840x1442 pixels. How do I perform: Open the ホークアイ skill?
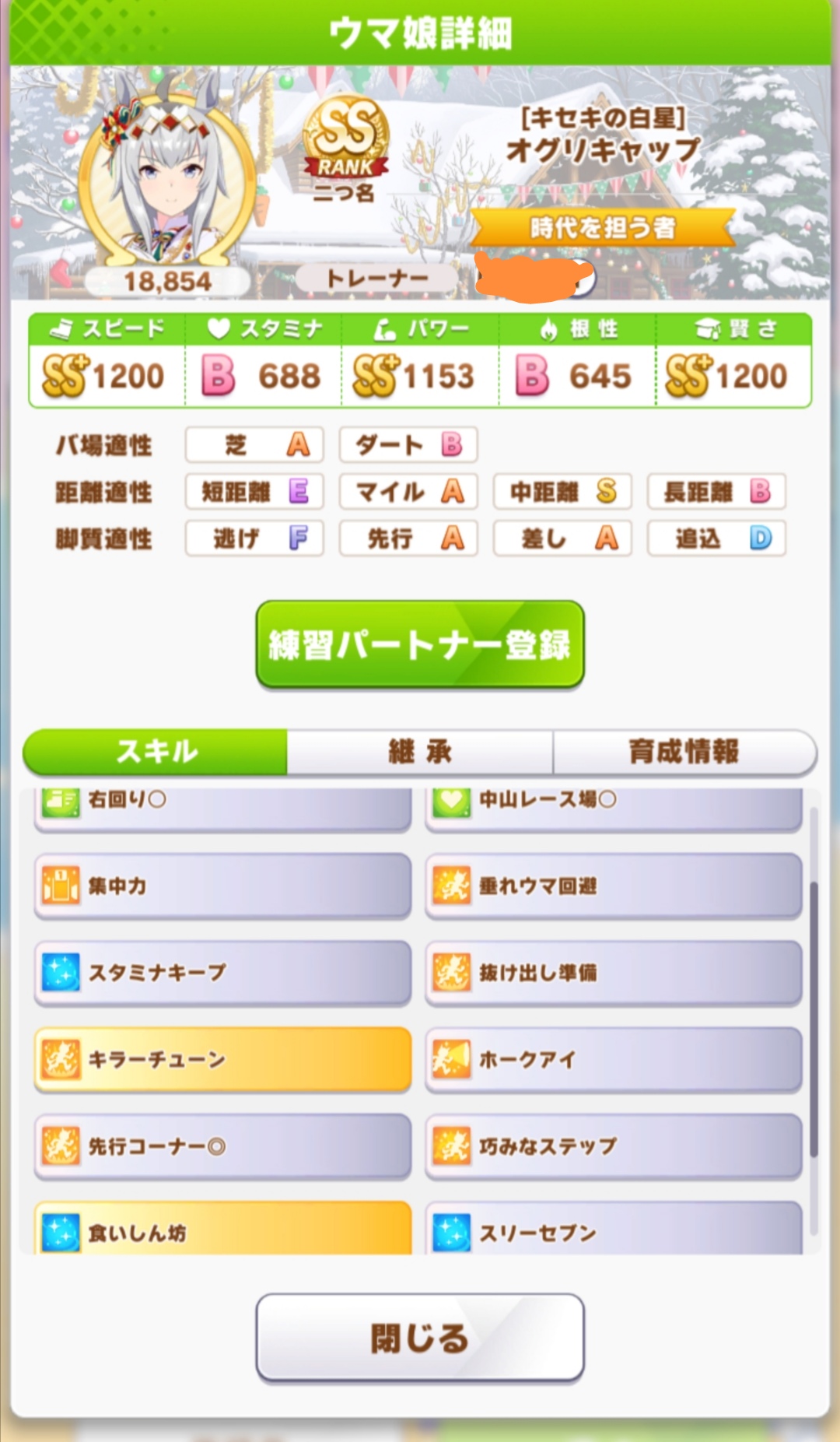pos(614,1060)
